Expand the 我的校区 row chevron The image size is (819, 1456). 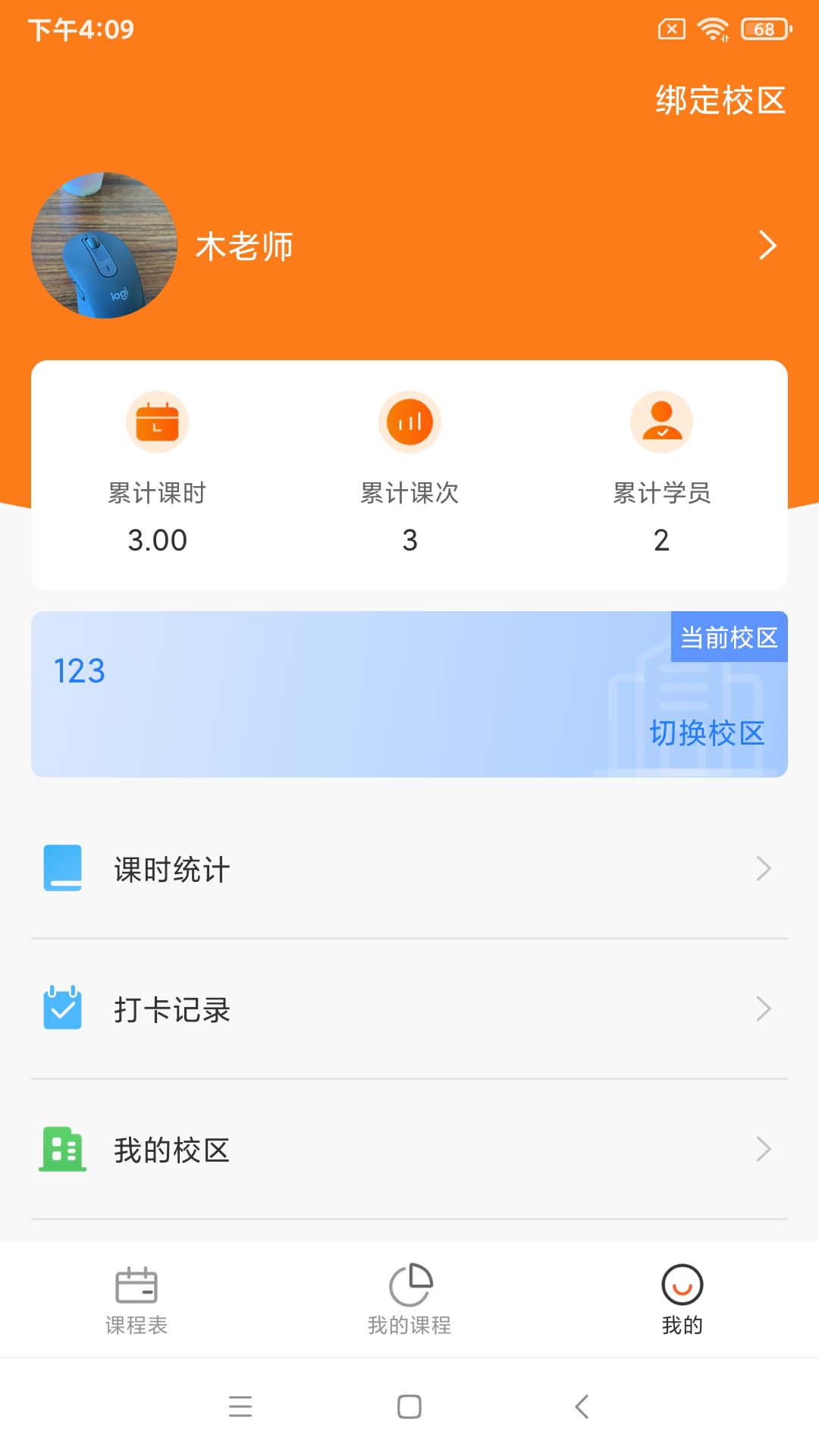(x=764, y=1148)
